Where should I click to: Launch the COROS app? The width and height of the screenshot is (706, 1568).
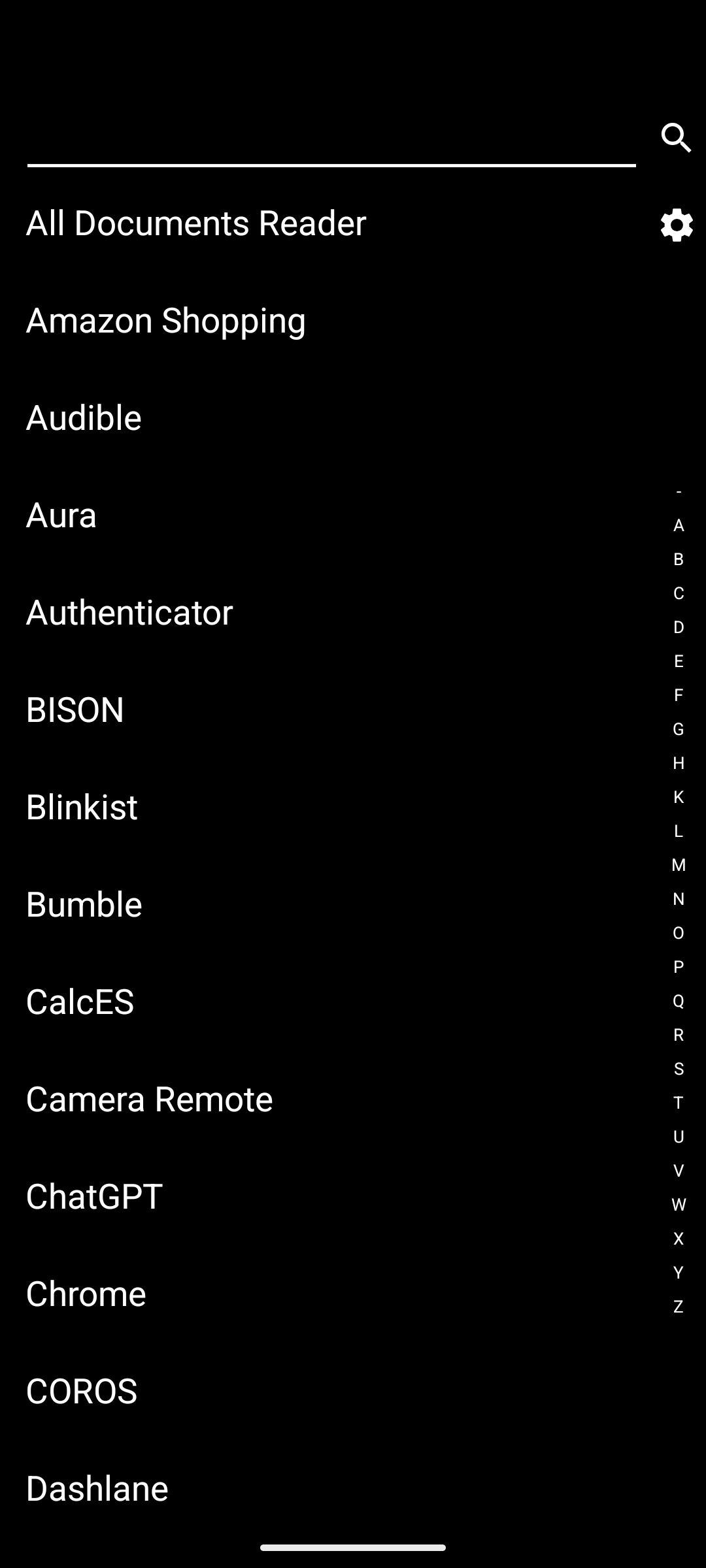[82, 1392]
